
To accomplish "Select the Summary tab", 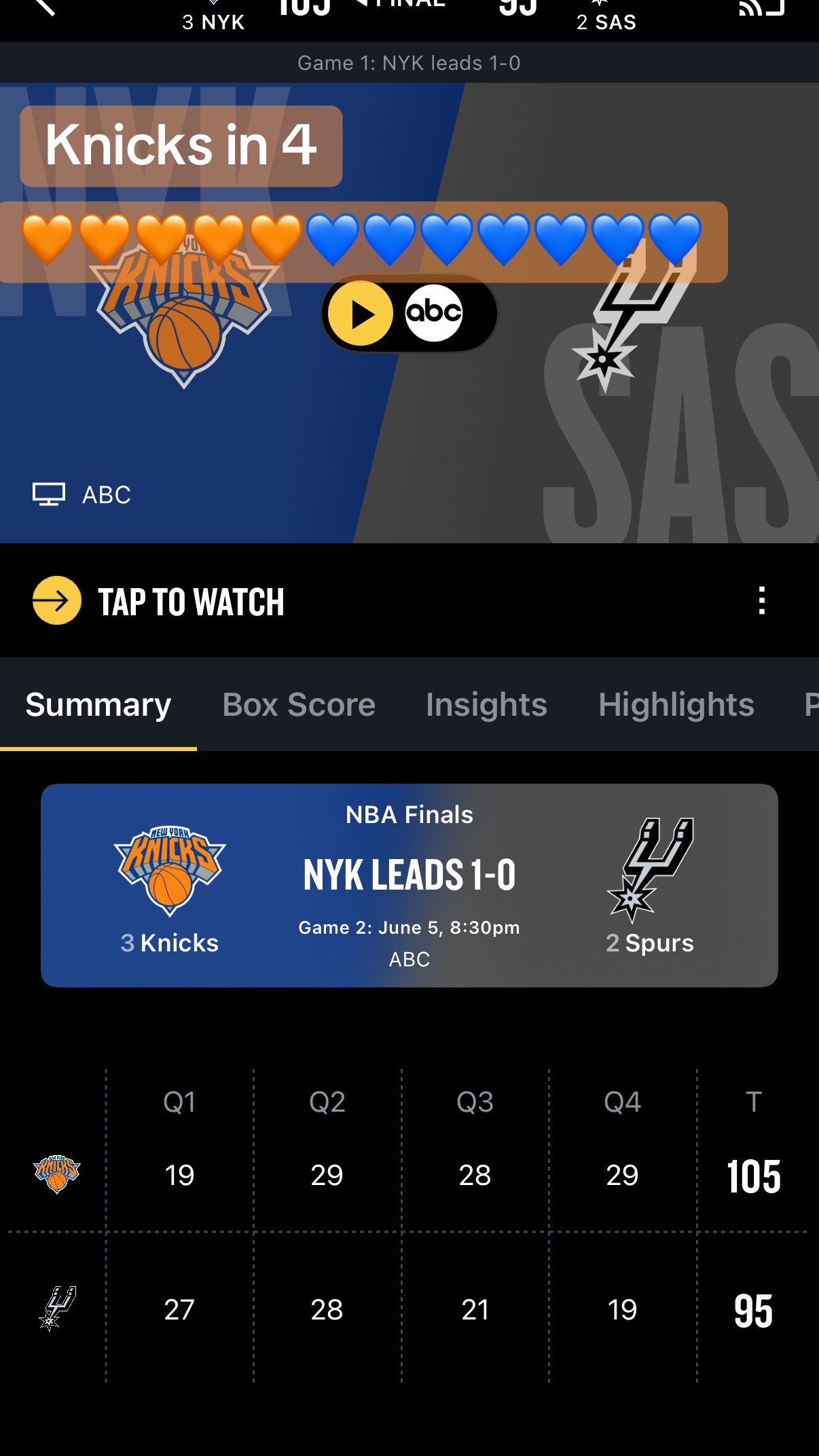I will [98, 704].
